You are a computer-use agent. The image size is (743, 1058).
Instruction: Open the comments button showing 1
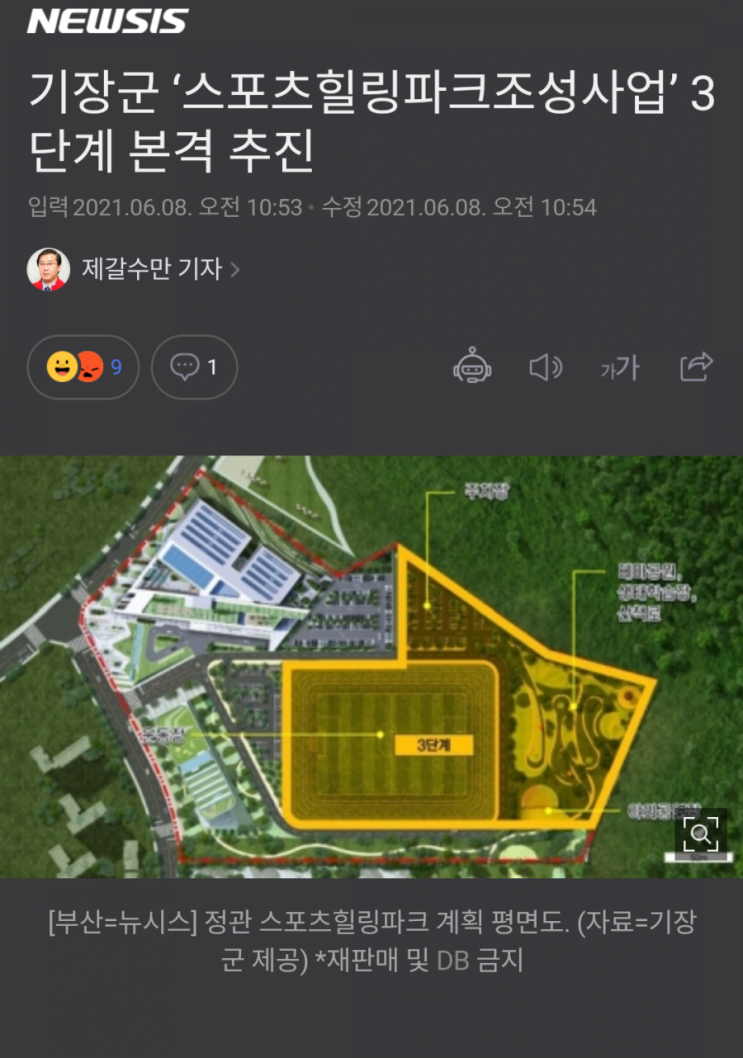coord(194,367)
